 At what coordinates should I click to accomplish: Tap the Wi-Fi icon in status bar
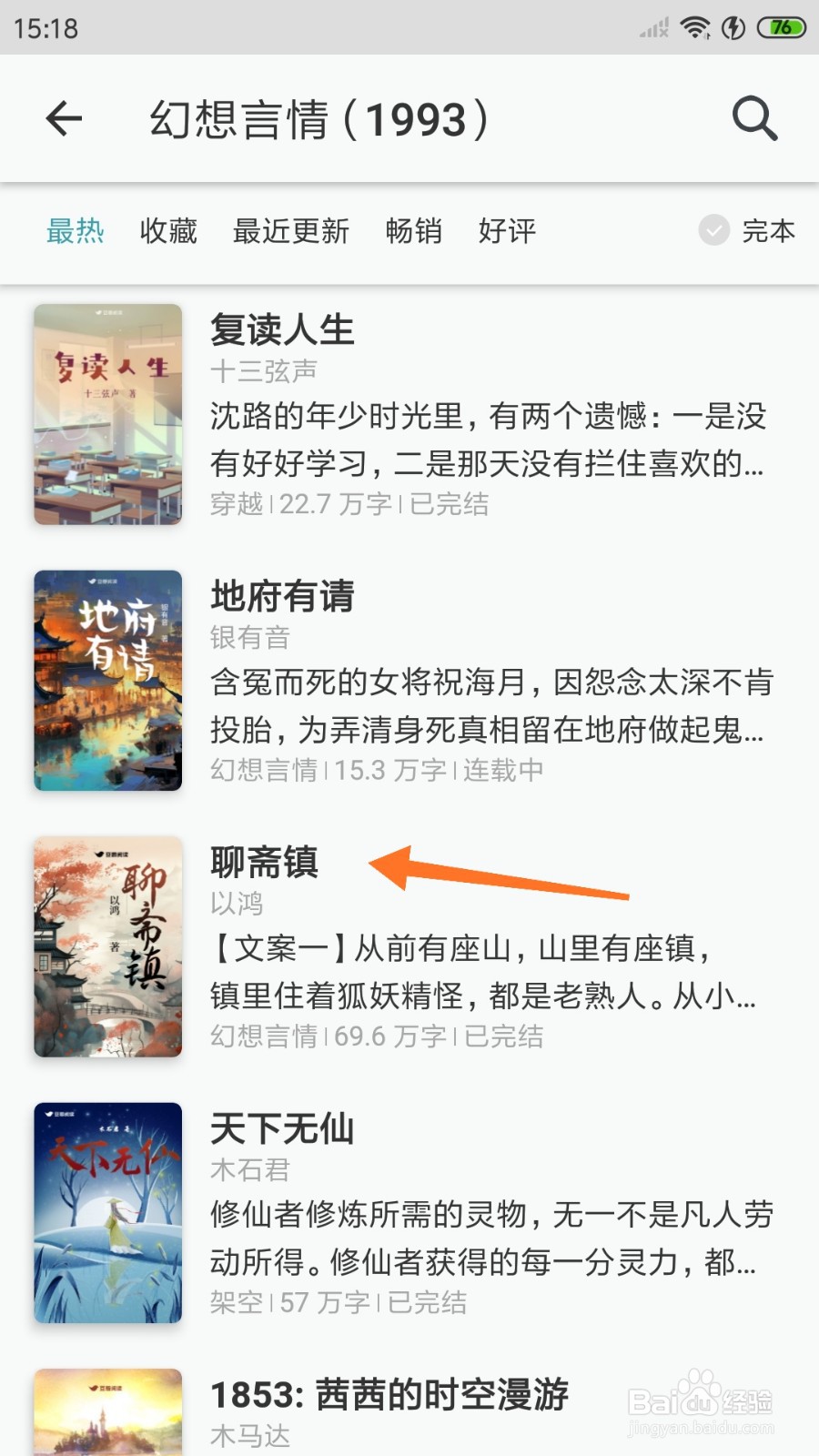tap(695, 27)
